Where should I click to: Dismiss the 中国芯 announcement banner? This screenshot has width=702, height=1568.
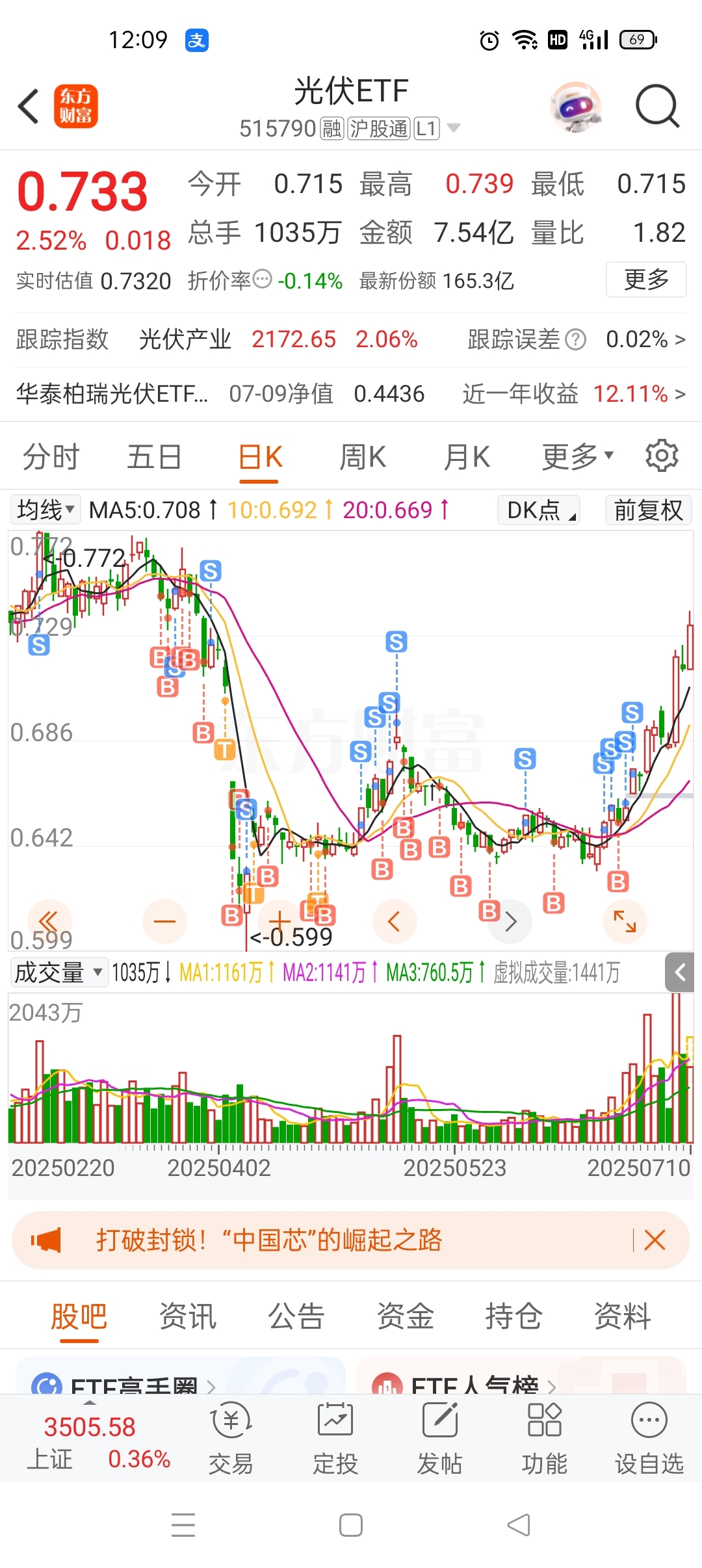point(655,1239)
